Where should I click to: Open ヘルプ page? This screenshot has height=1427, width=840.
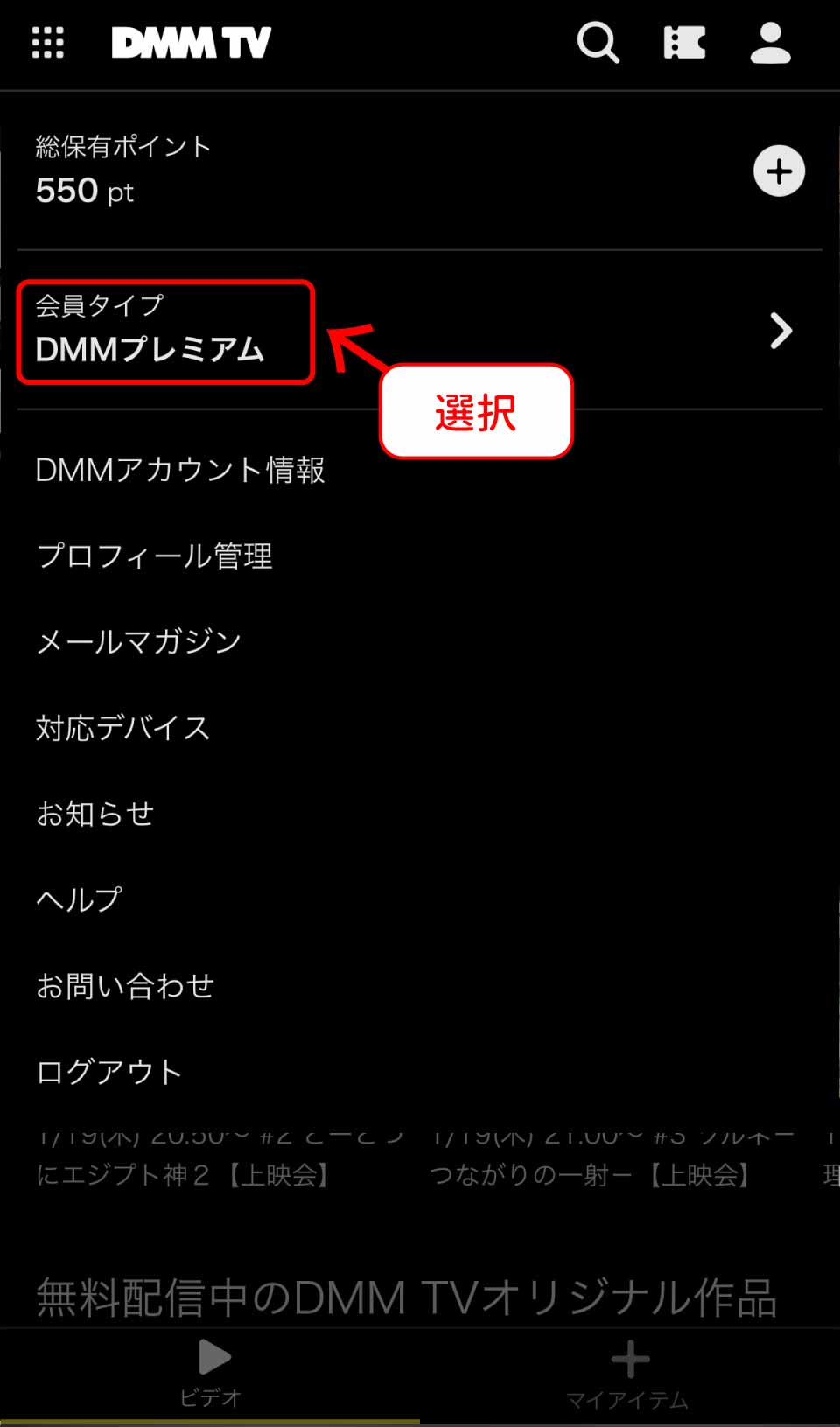click(79, 899)
